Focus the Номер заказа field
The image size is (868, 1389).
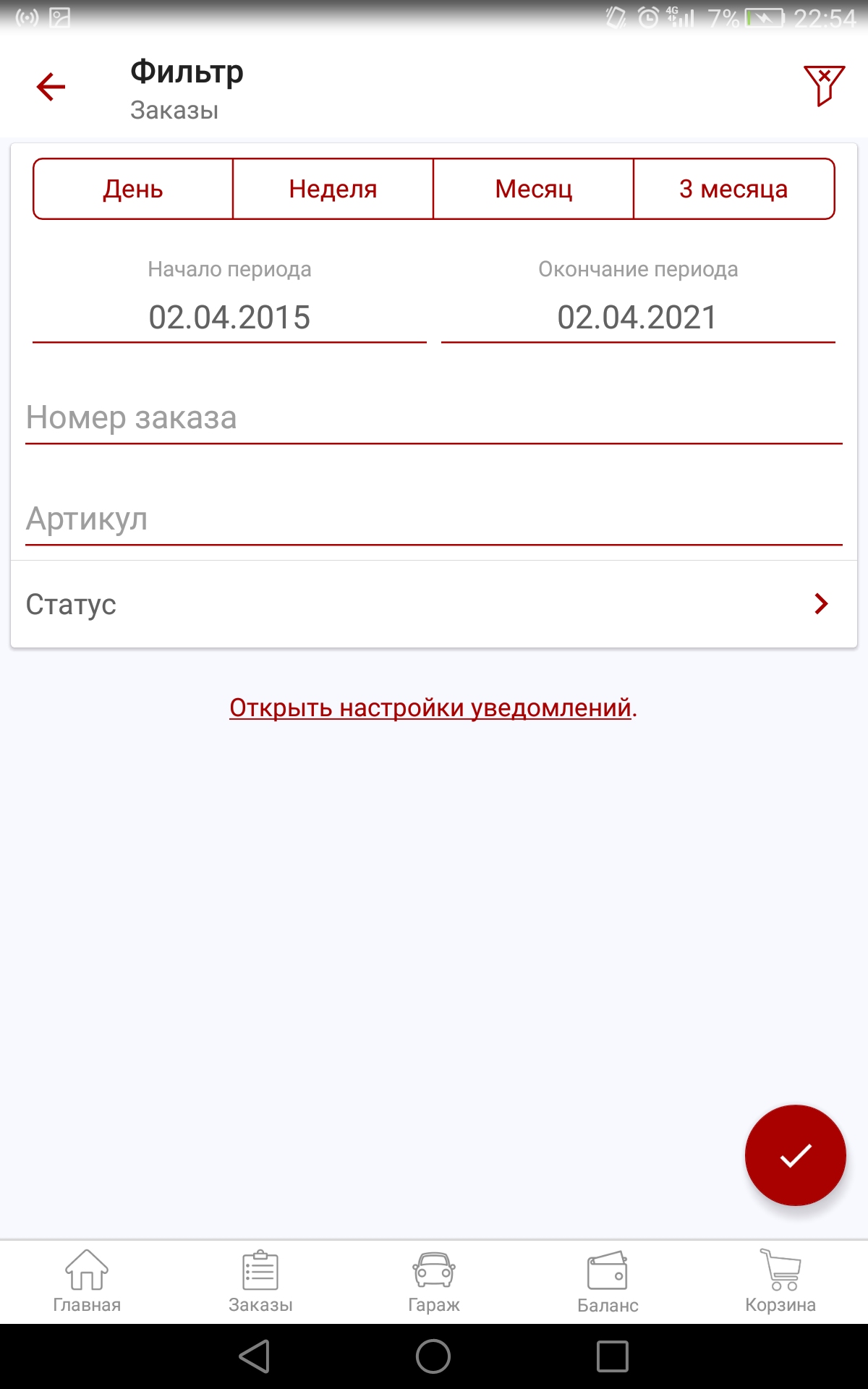434,418
